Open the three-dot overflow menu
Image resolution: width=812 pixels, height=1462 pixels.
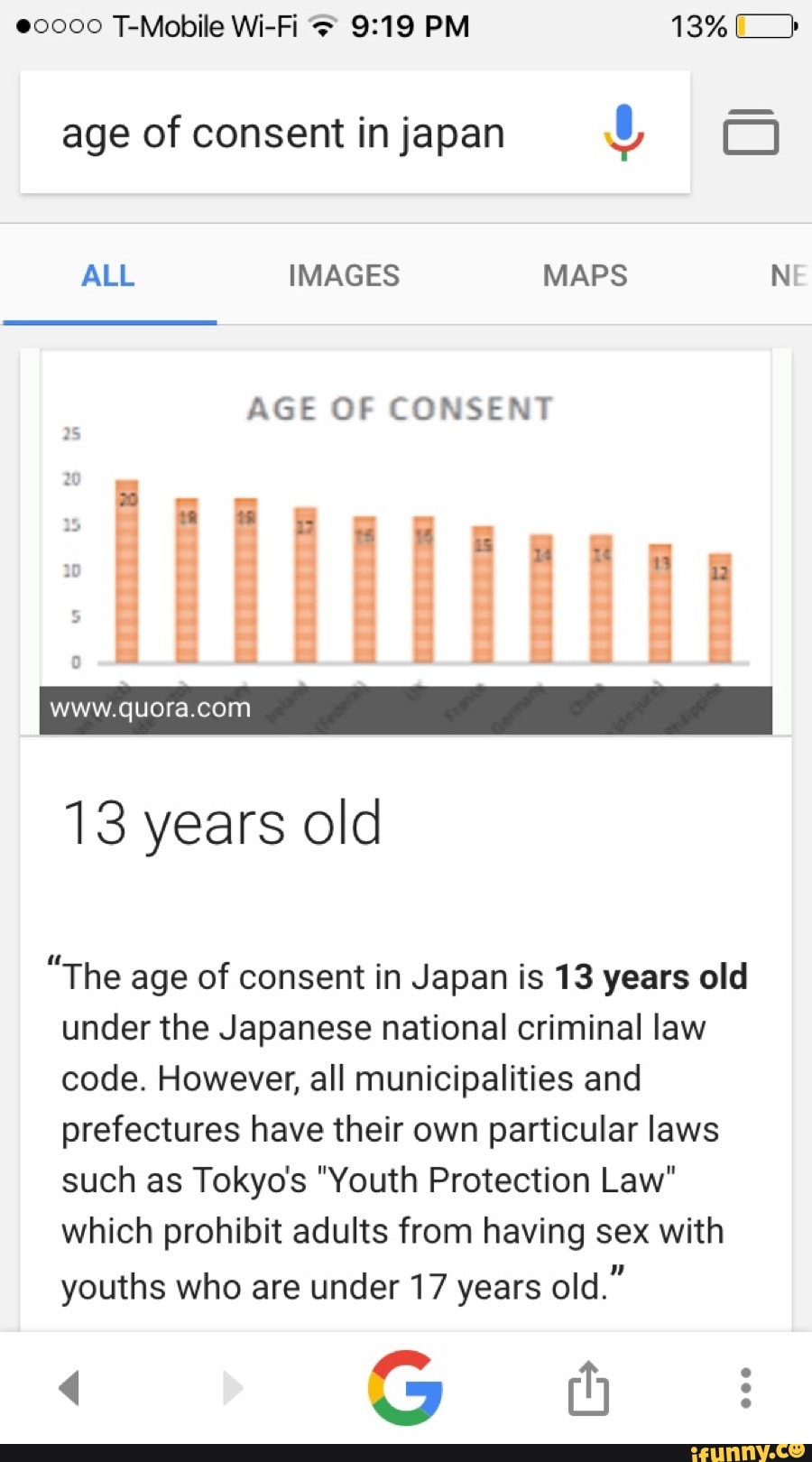[745, 1388]
